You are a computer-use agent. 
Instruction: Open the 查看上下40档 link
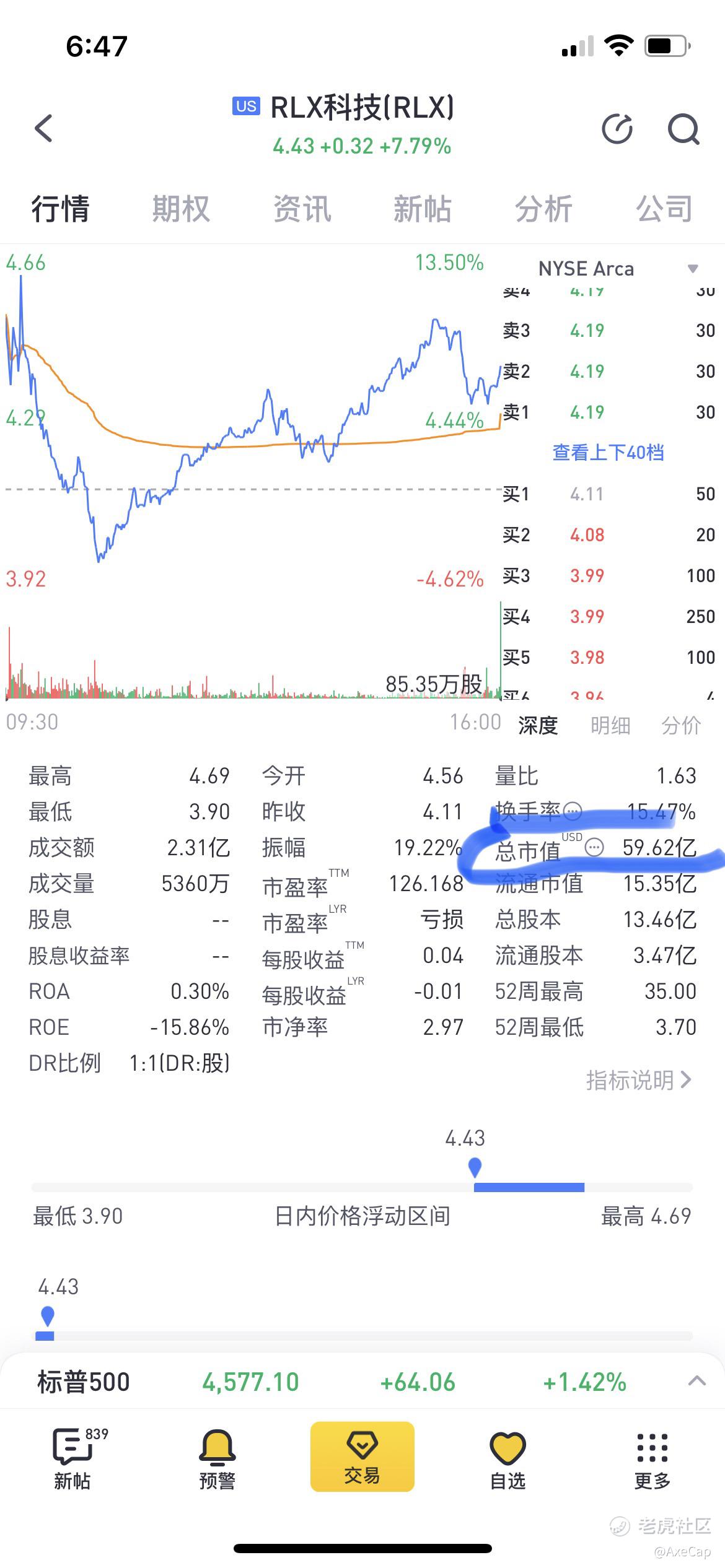(608, 453)
